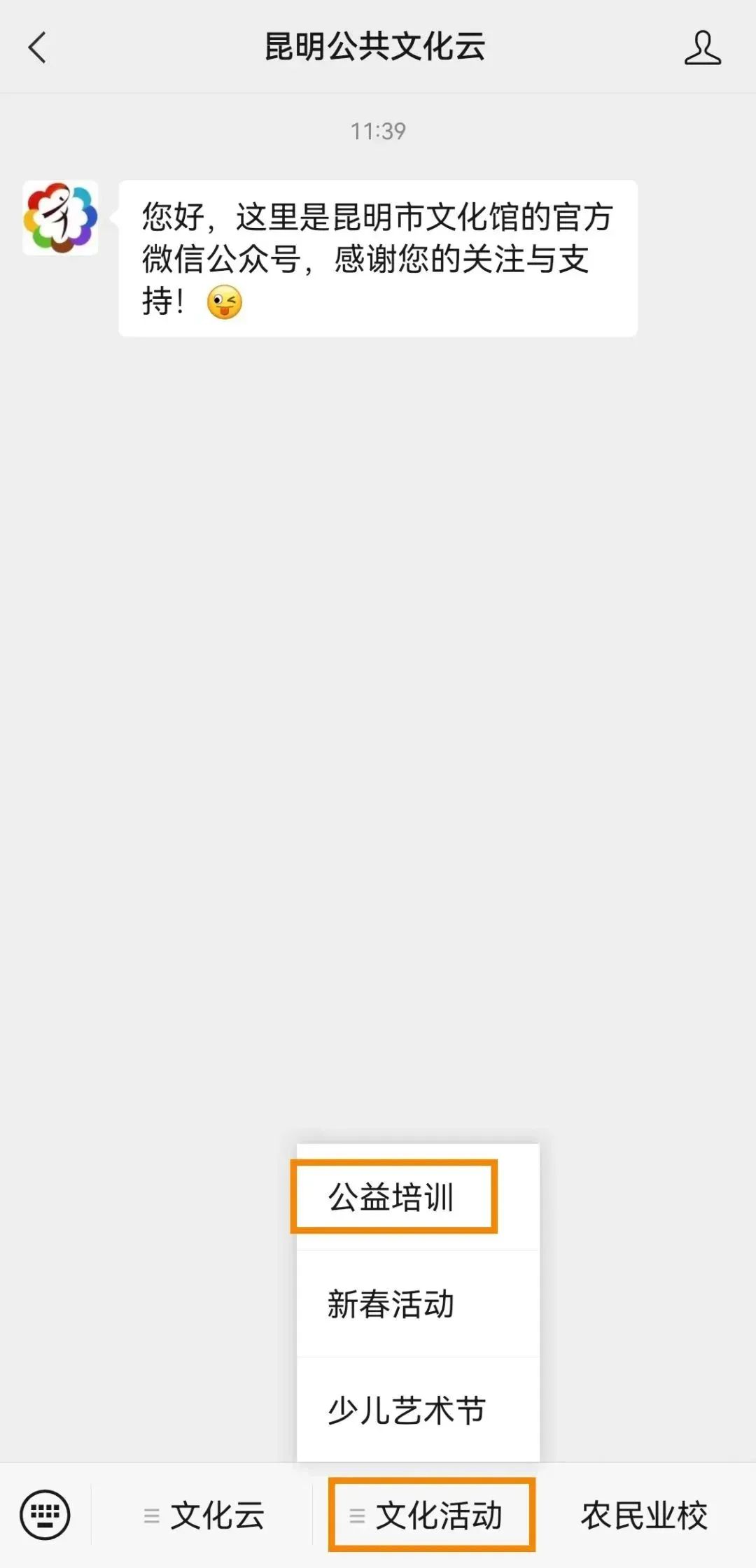Collapse the 文化活动 bottom menu
This screenshot has height=1568, width=756.
pos(431,1516)
